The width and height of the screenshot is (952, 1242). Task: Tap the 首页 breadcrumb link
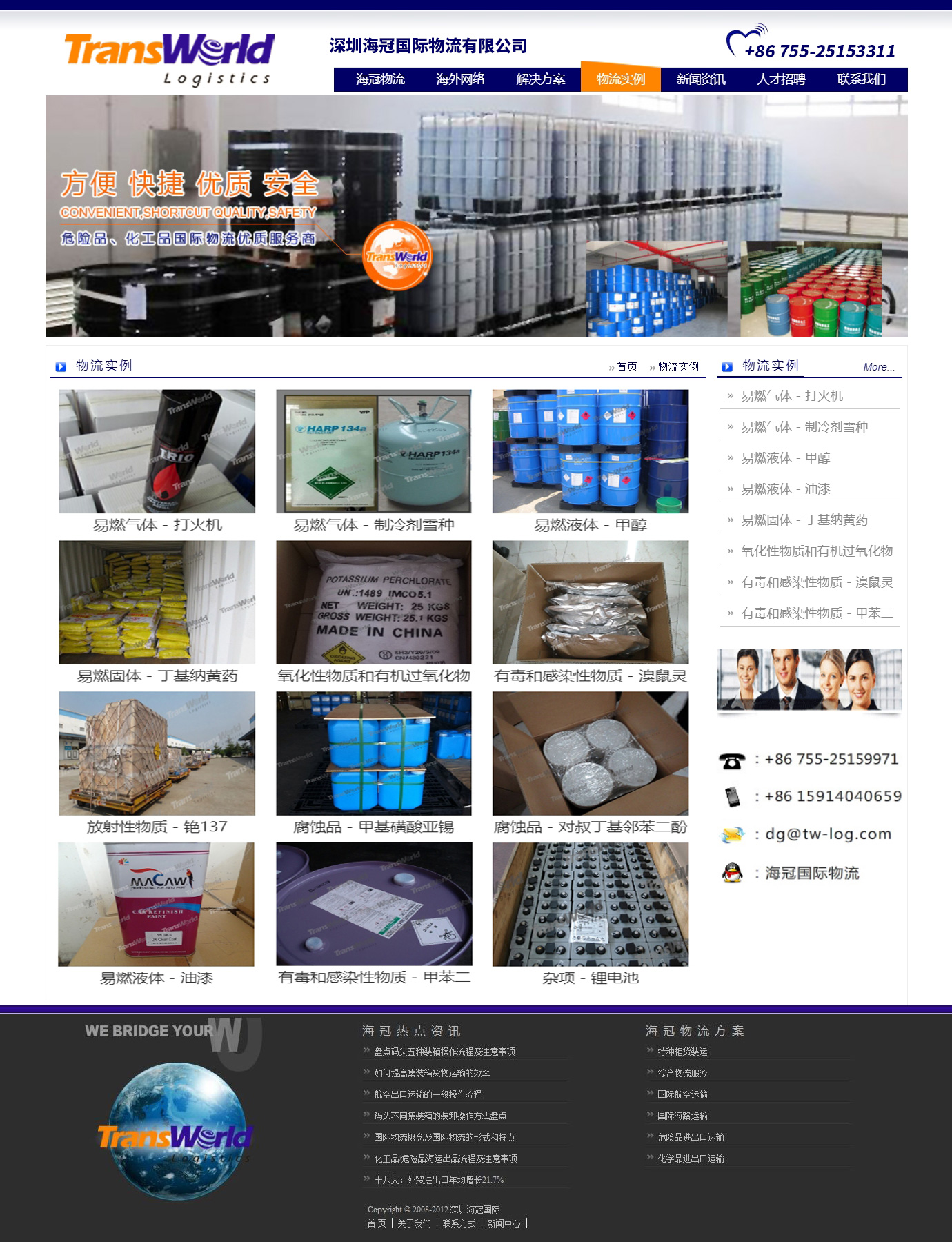(626, 366)
